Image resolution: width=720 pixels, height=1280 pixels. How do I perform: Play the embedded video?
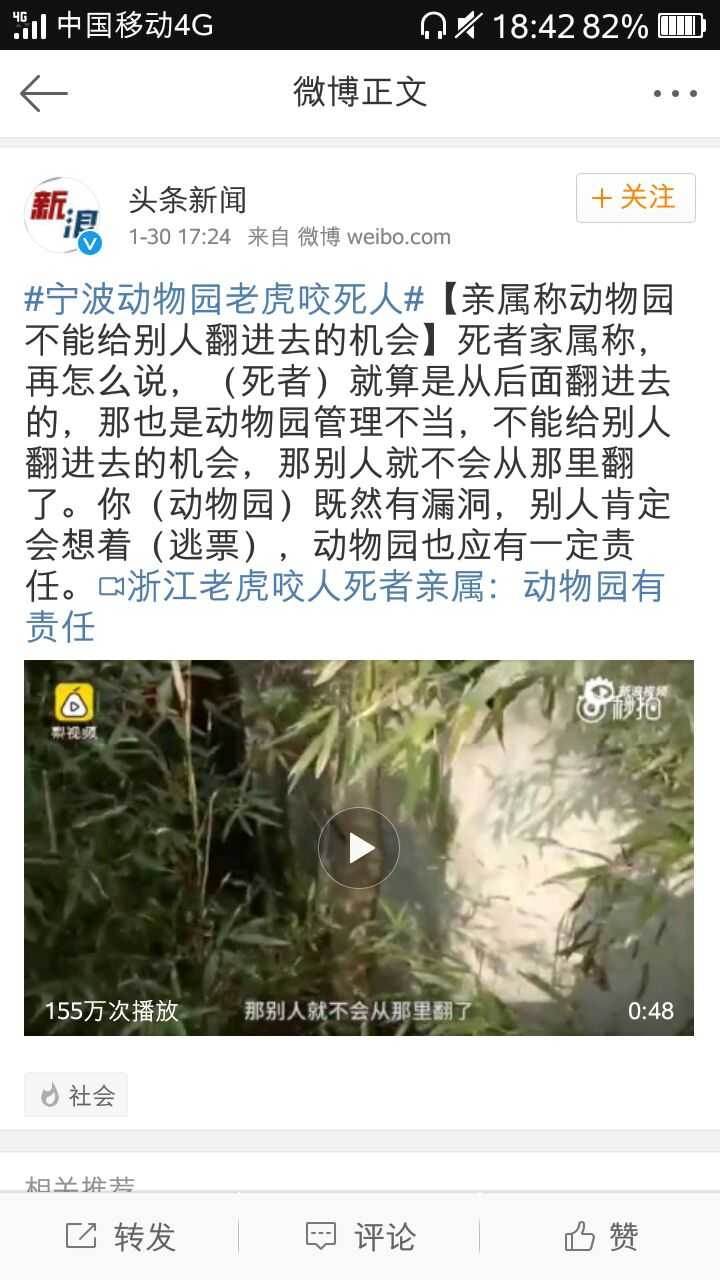359,848
